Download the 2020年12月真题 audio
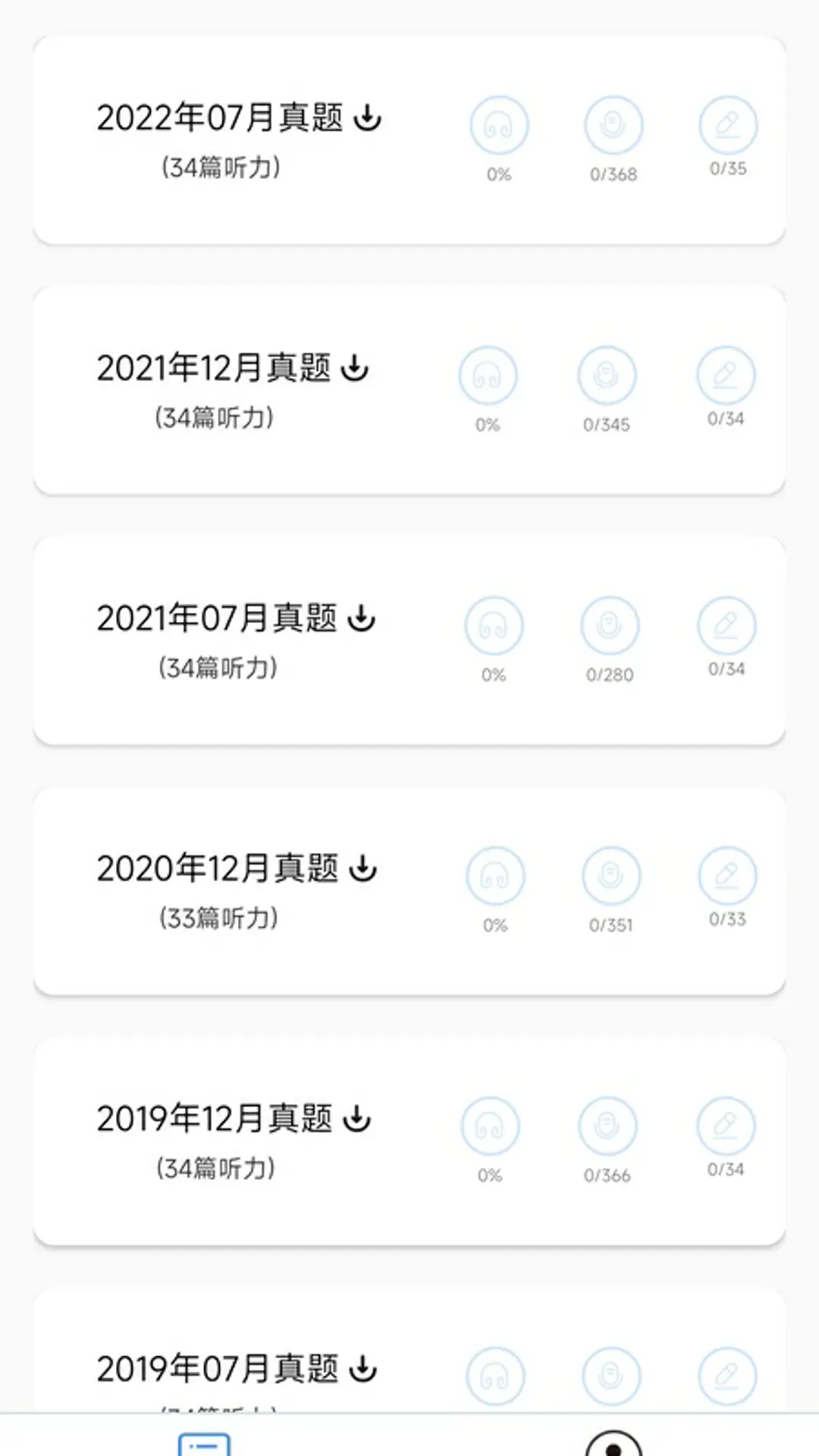 [x=363, y=869]
